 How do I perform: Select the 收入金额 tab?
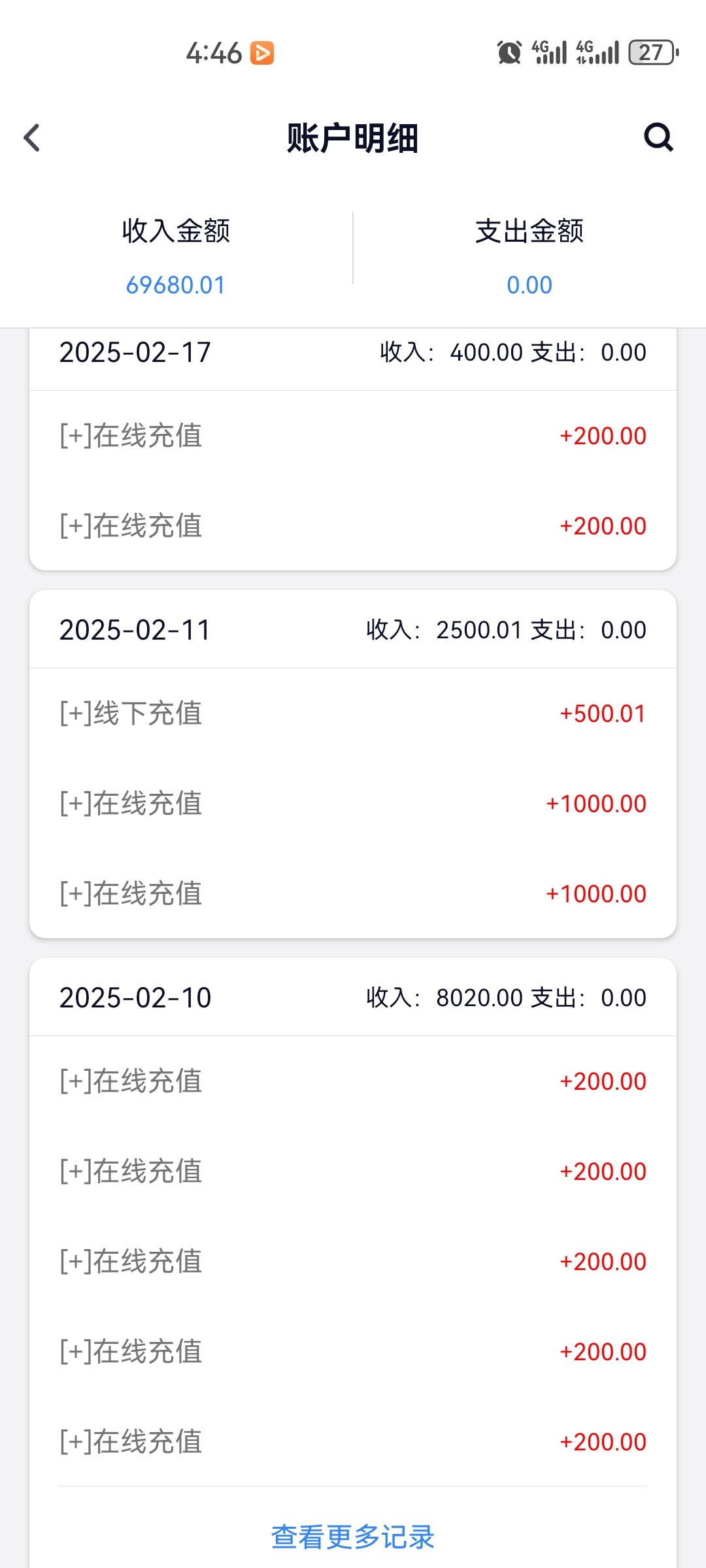tap(175, 231)
